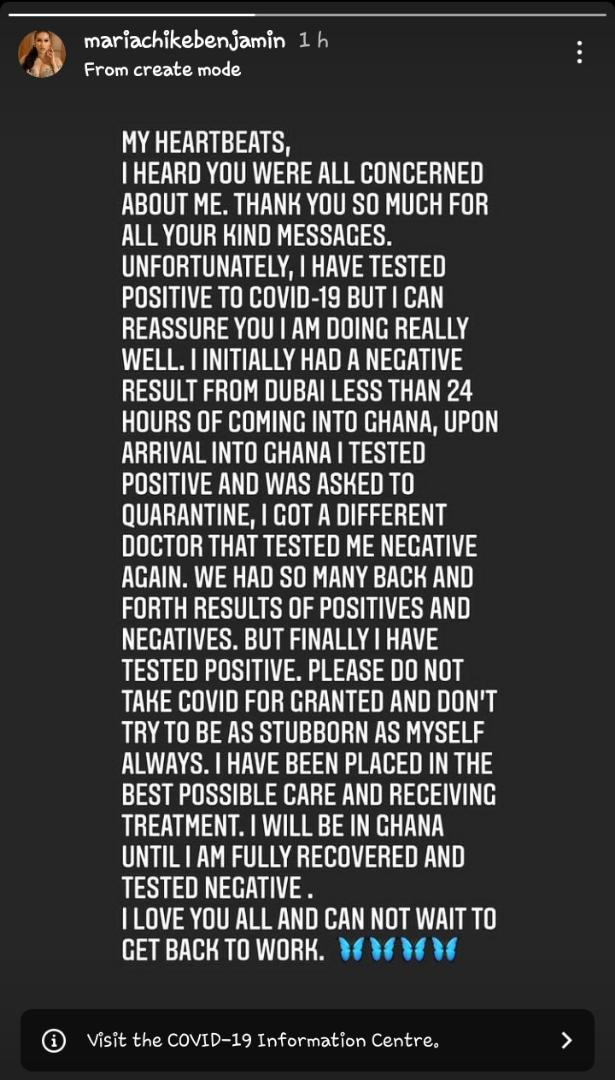Open the story's three-dot options menu

(x=579, y=53)
